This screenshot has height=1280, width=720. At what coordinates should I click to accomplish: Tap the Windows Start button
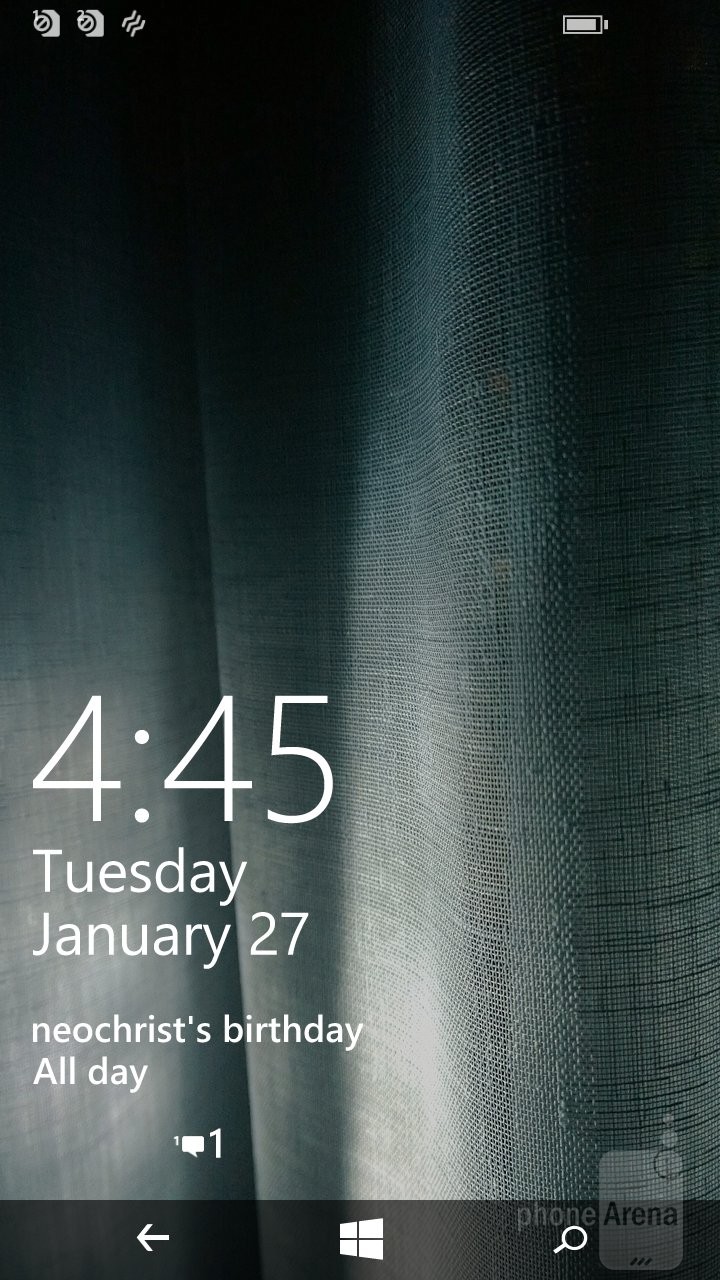(361, 1239)
